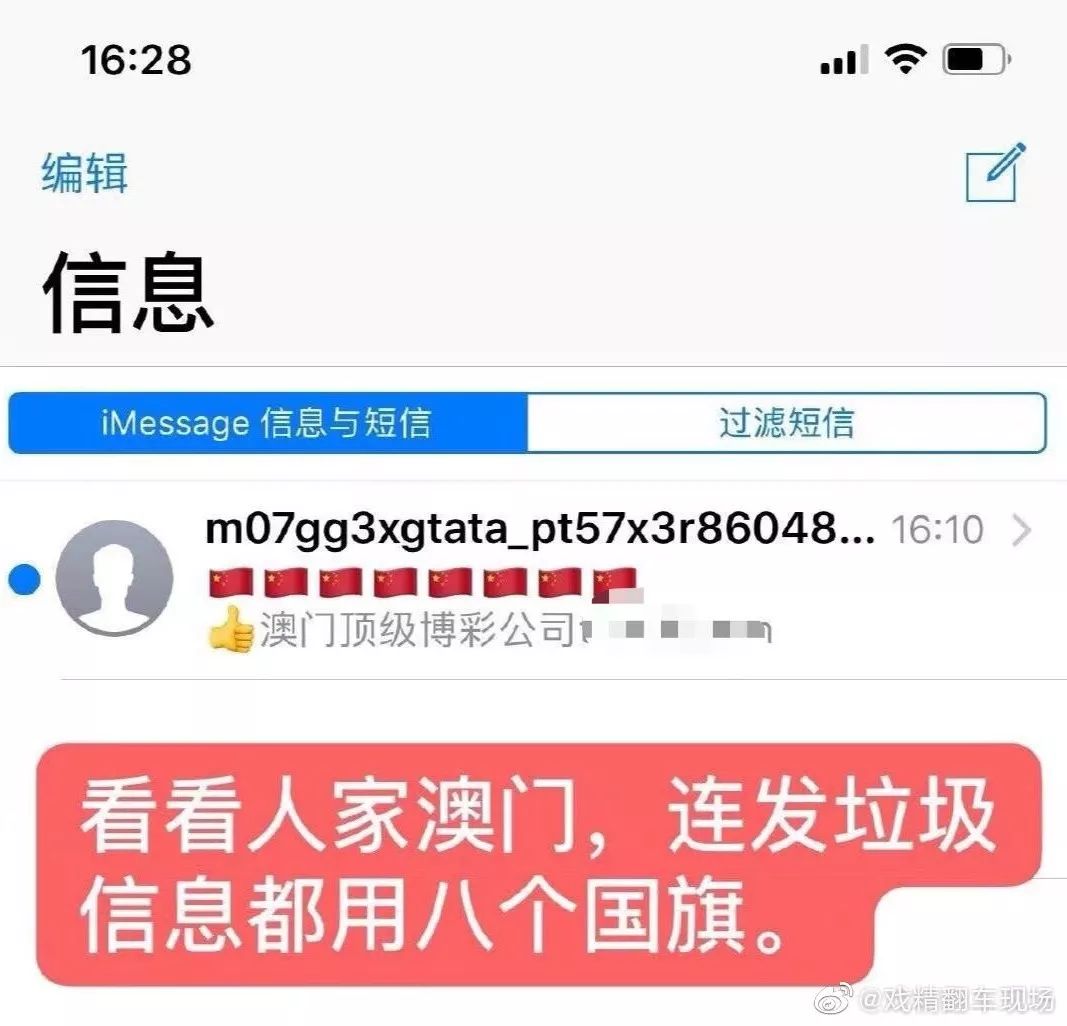
Task: Compose a new message
Action: tap(995, 173)
